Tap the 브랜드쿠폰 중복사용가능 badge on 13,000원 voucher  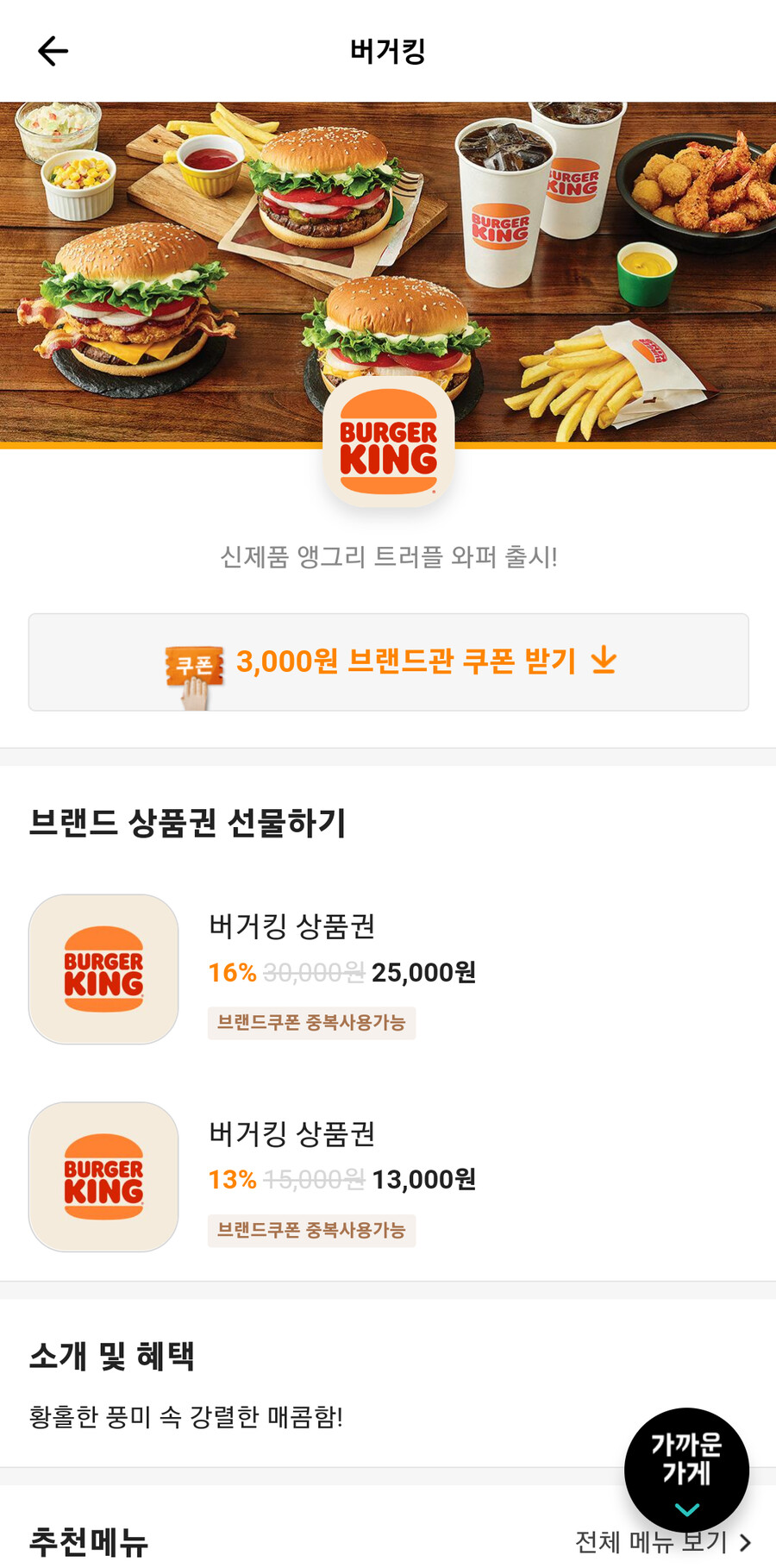pos(311,1231)
